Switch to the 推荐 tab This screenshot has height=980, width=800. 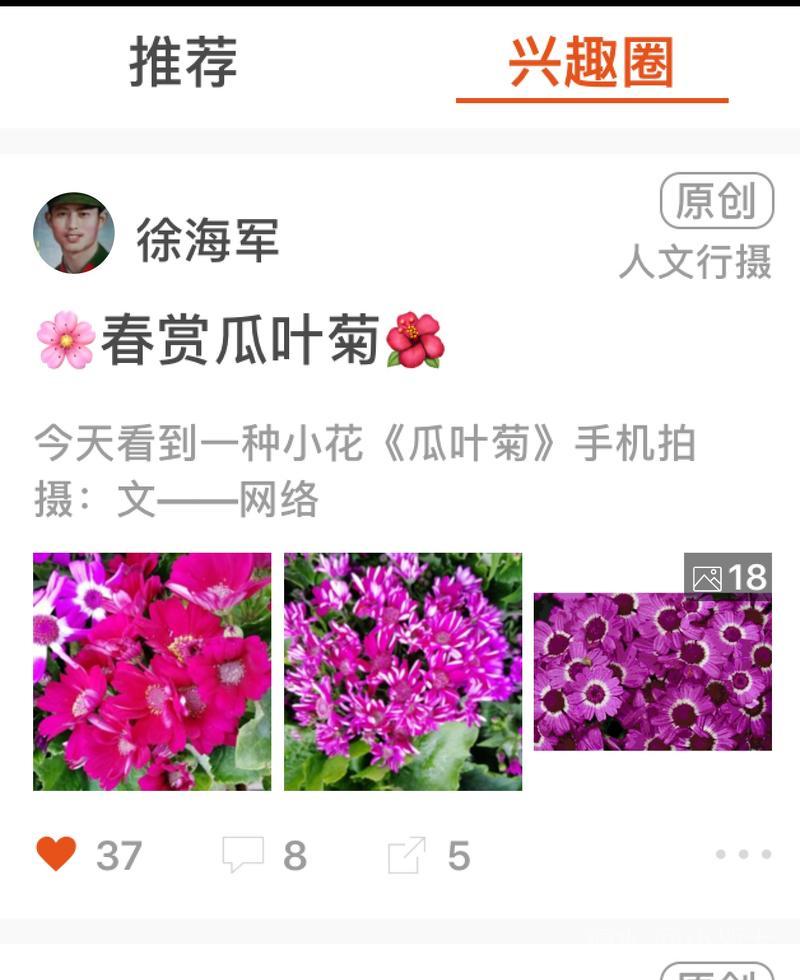[x=183, y=62]
